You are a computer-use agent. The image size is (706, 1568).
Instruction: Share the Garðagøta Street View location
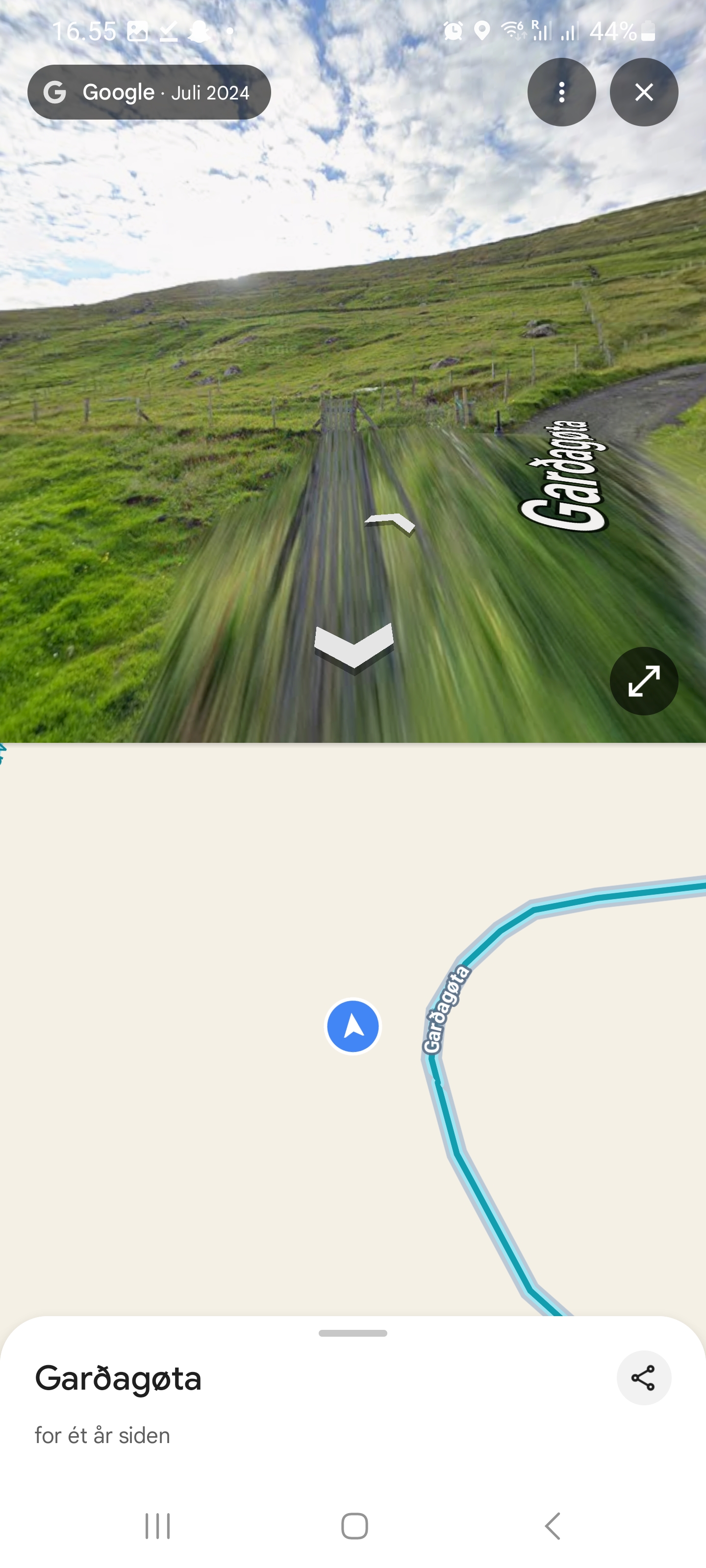(643, 1377)
